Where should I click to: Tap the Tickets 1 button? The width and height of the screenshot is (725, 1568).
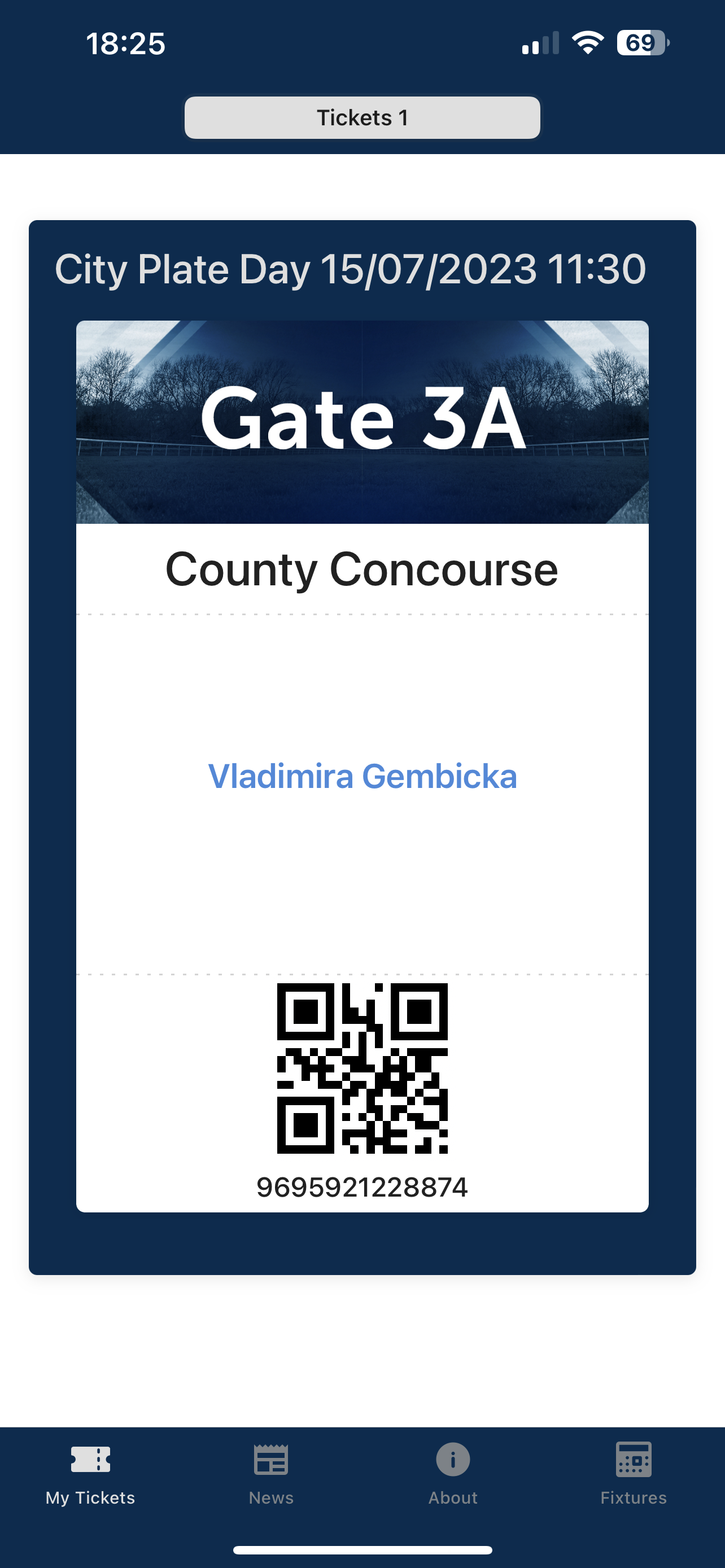[x=362, y=117]
